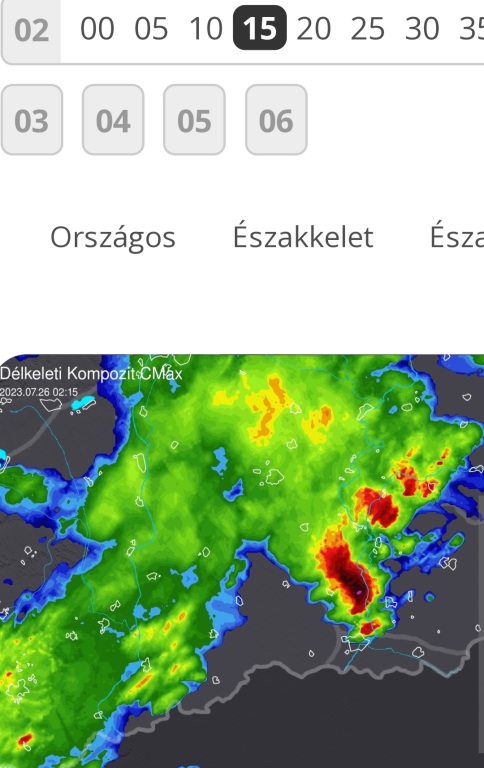Open the Északkelet region tab
Image resolution: width=484 pixels, height=768 pixels.
pos(303,237)
